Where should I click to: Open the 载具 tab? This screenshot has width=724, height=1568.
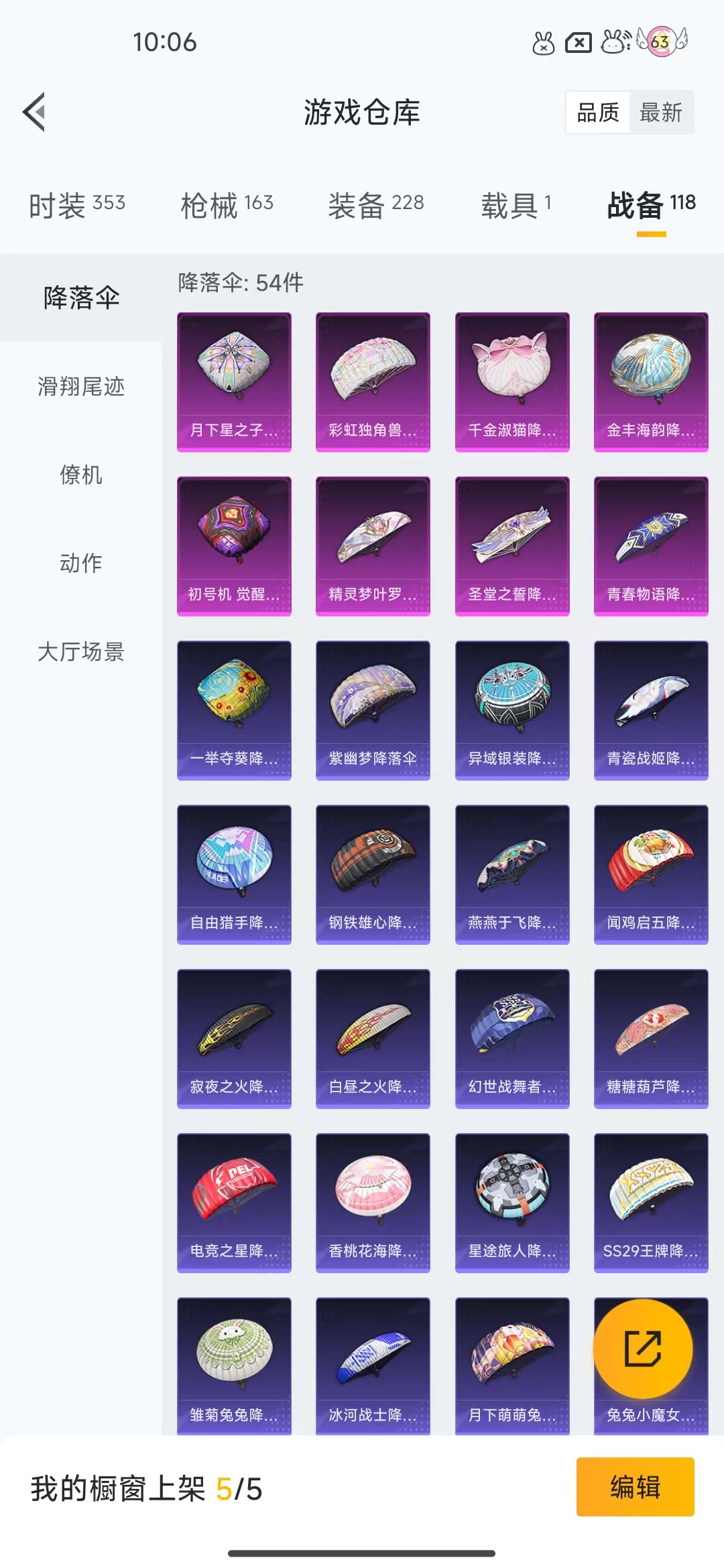516,205
